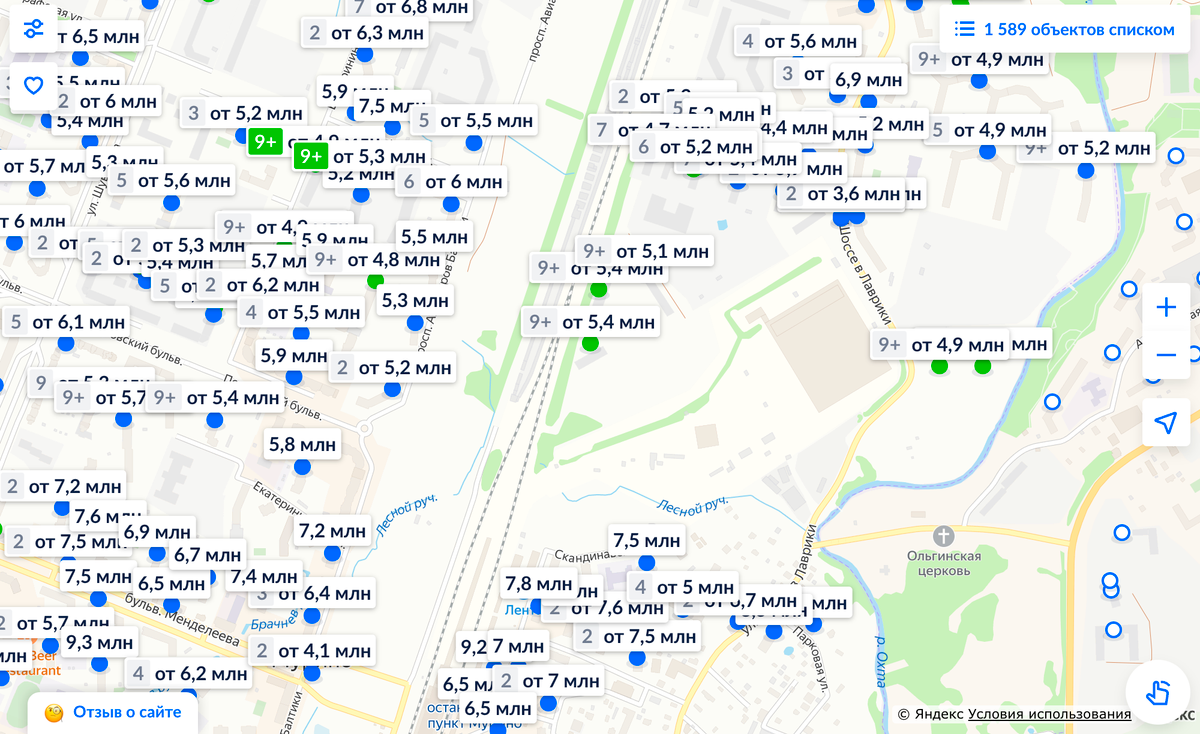Open listing marker '7,2 млн'
The height and width of the screenshot is (734, 1200).
pos(333,530)
